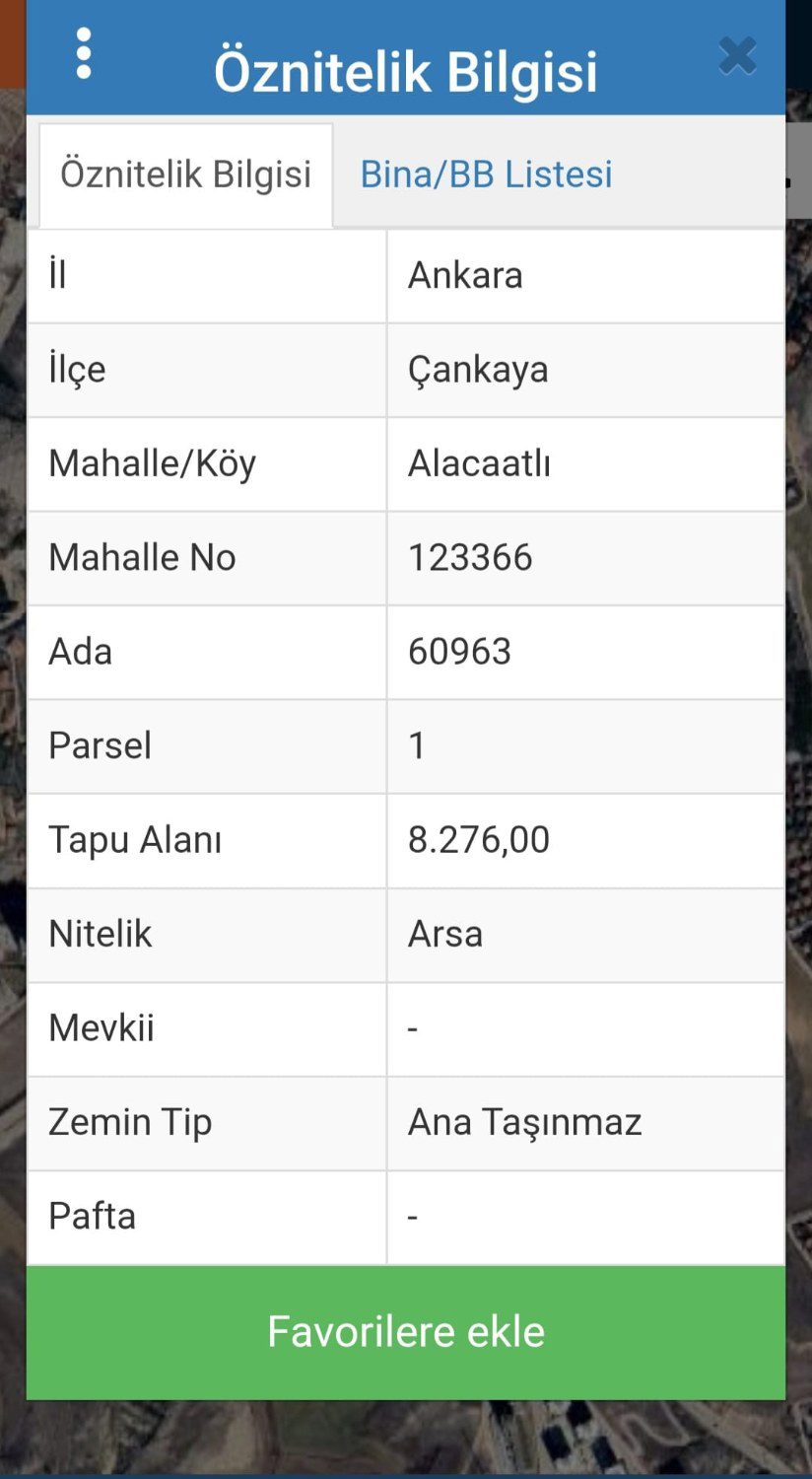
Task: Open the three-dot overflow menu
Action: [x=84, y=54]
